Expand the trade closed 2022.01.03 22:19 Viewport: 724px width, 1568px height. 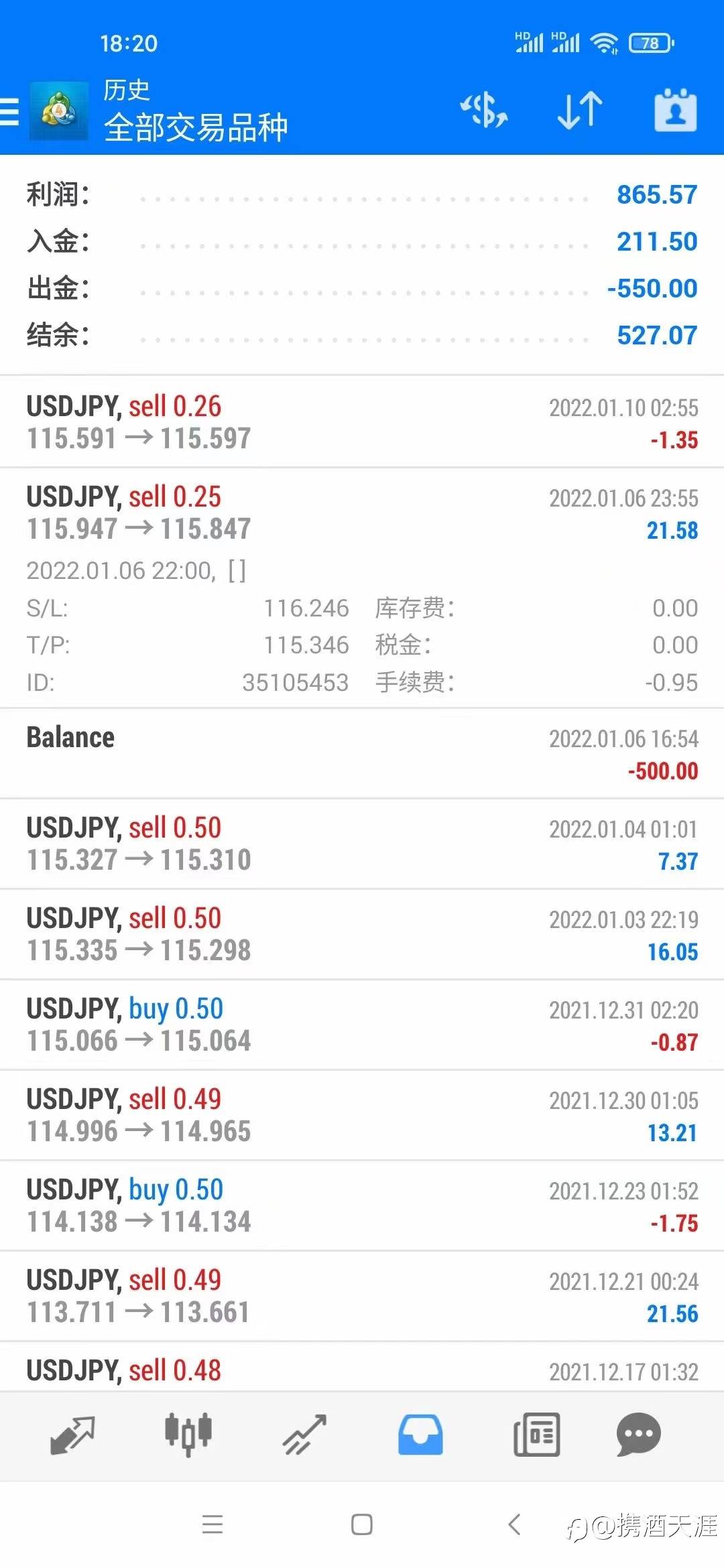pyautogui.click(x=362, y=935)
